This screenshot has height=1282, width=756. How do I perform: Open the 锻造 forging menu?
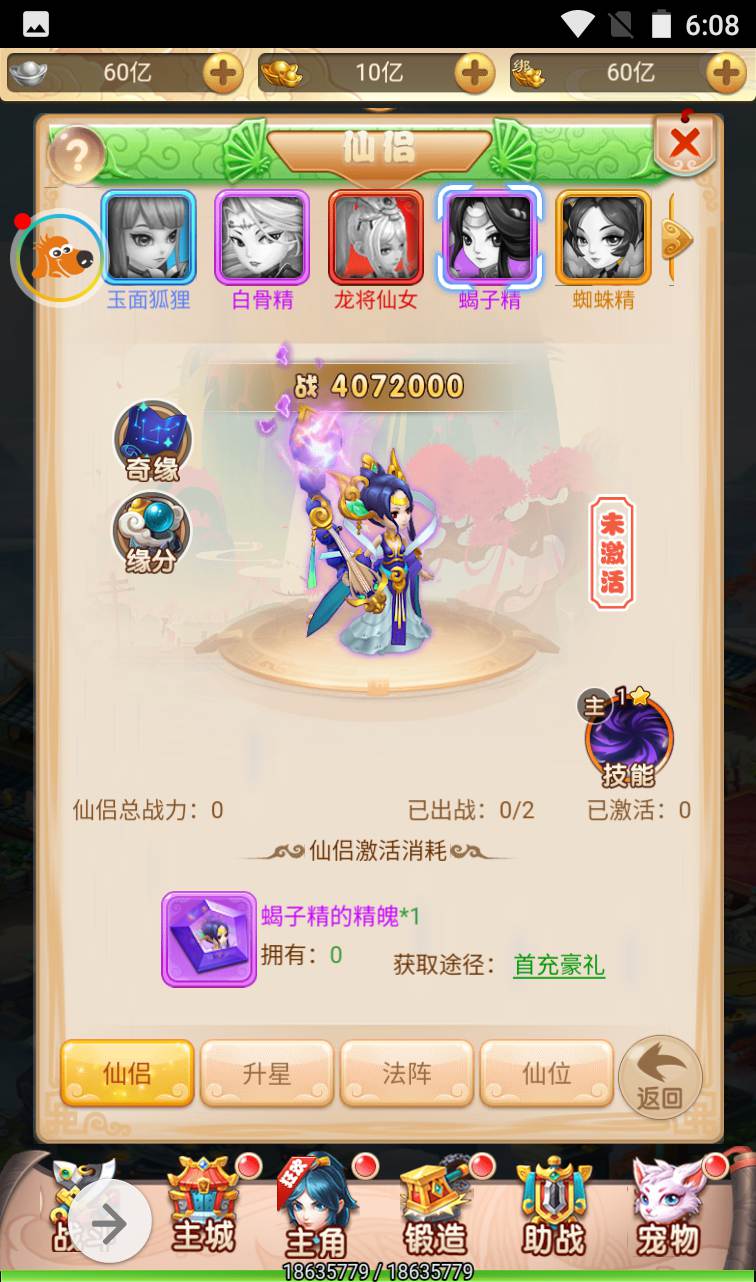tap(436, 1207)
